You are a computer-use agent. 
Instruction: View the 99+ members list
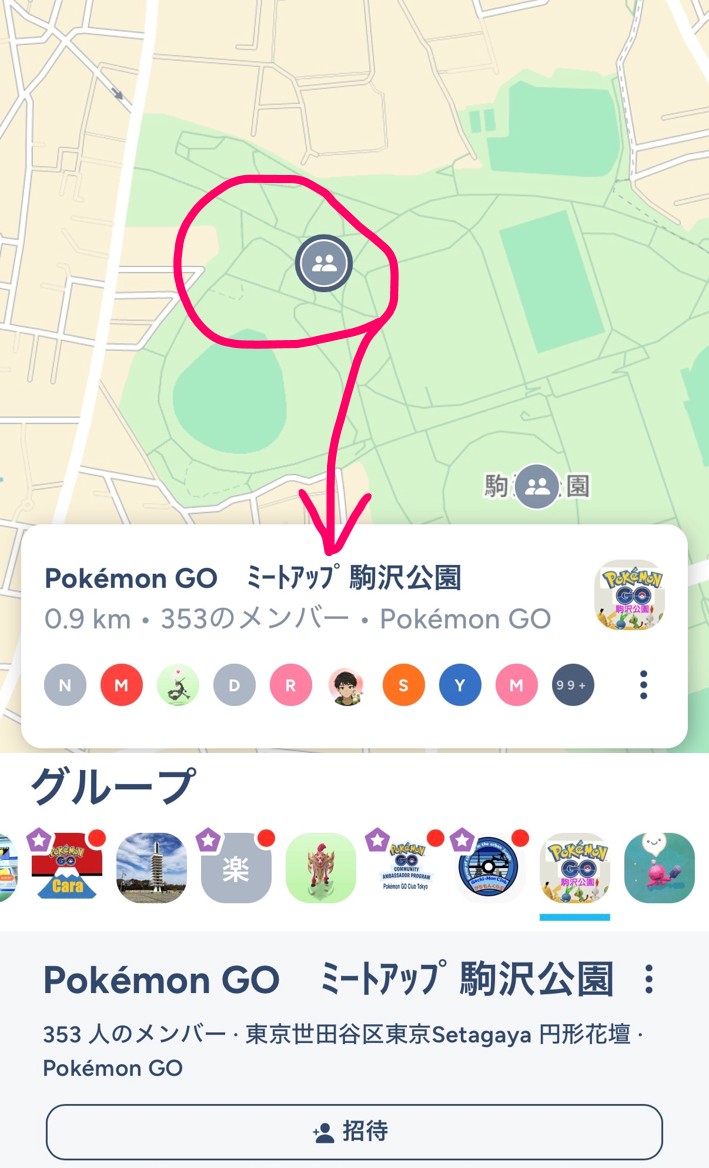pyautogui.click(x=574, y=685)
